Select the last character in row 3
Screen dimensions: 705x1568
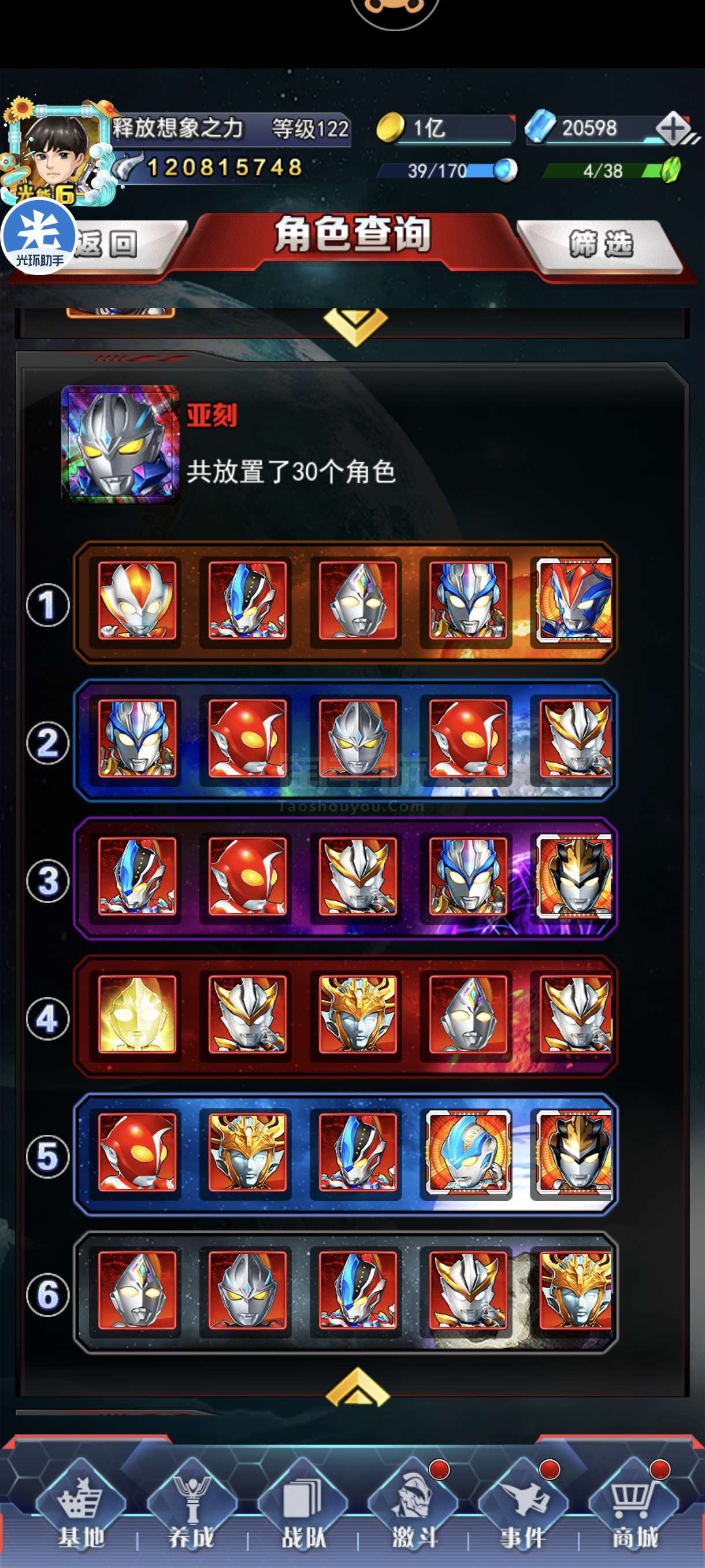coord(575,877)
